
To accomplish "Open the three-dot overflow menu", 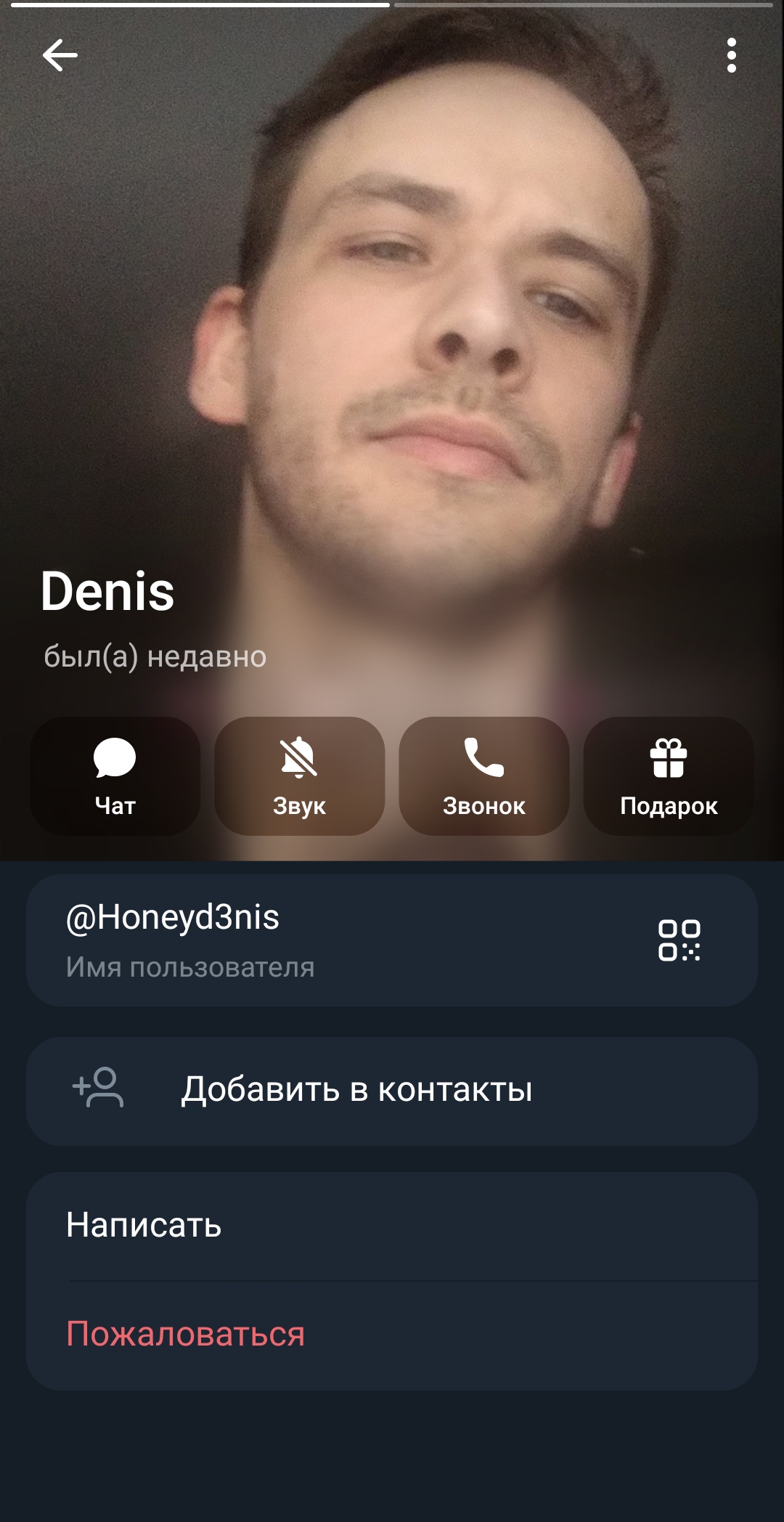I will [x=731, y=55].
